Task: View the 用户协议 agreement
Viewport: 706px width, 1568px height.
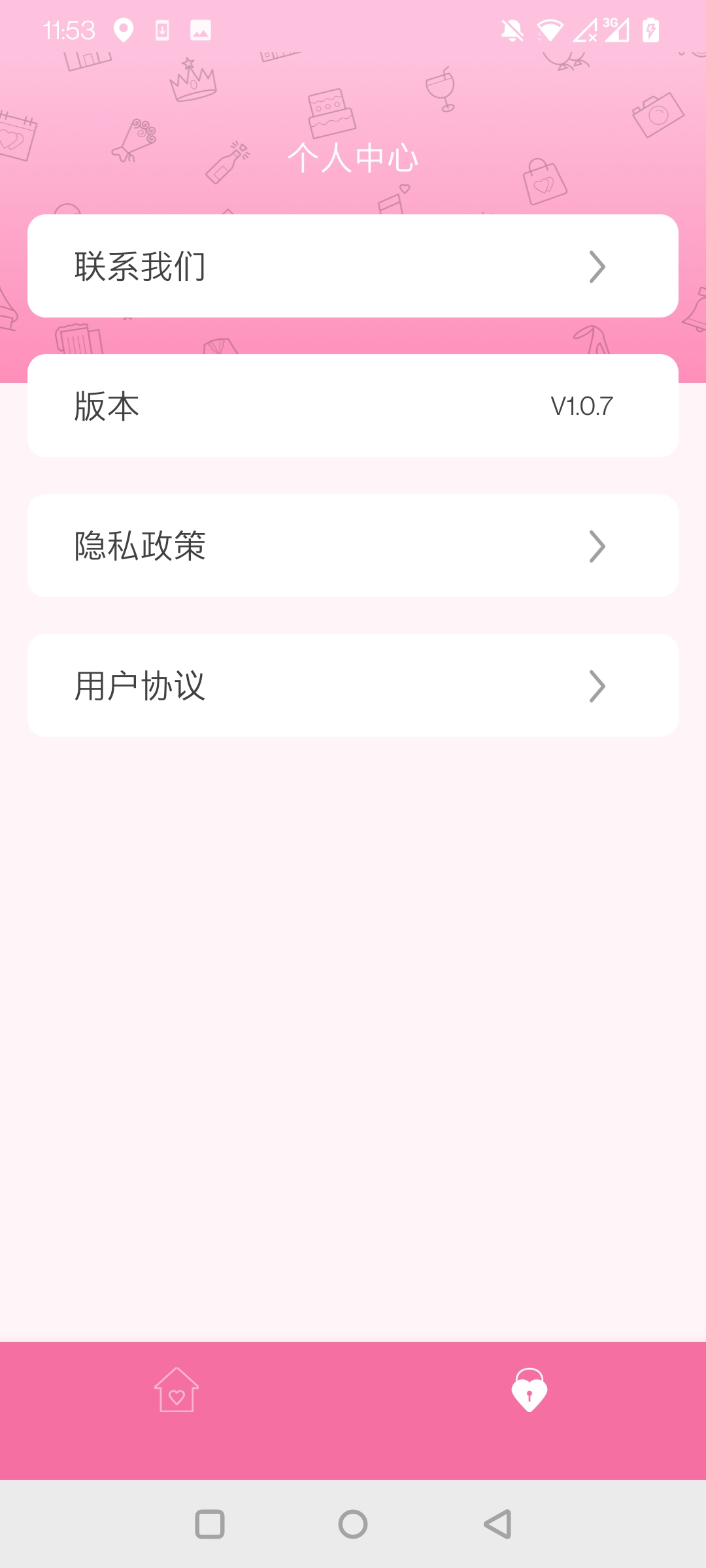Action: [353, 685]
